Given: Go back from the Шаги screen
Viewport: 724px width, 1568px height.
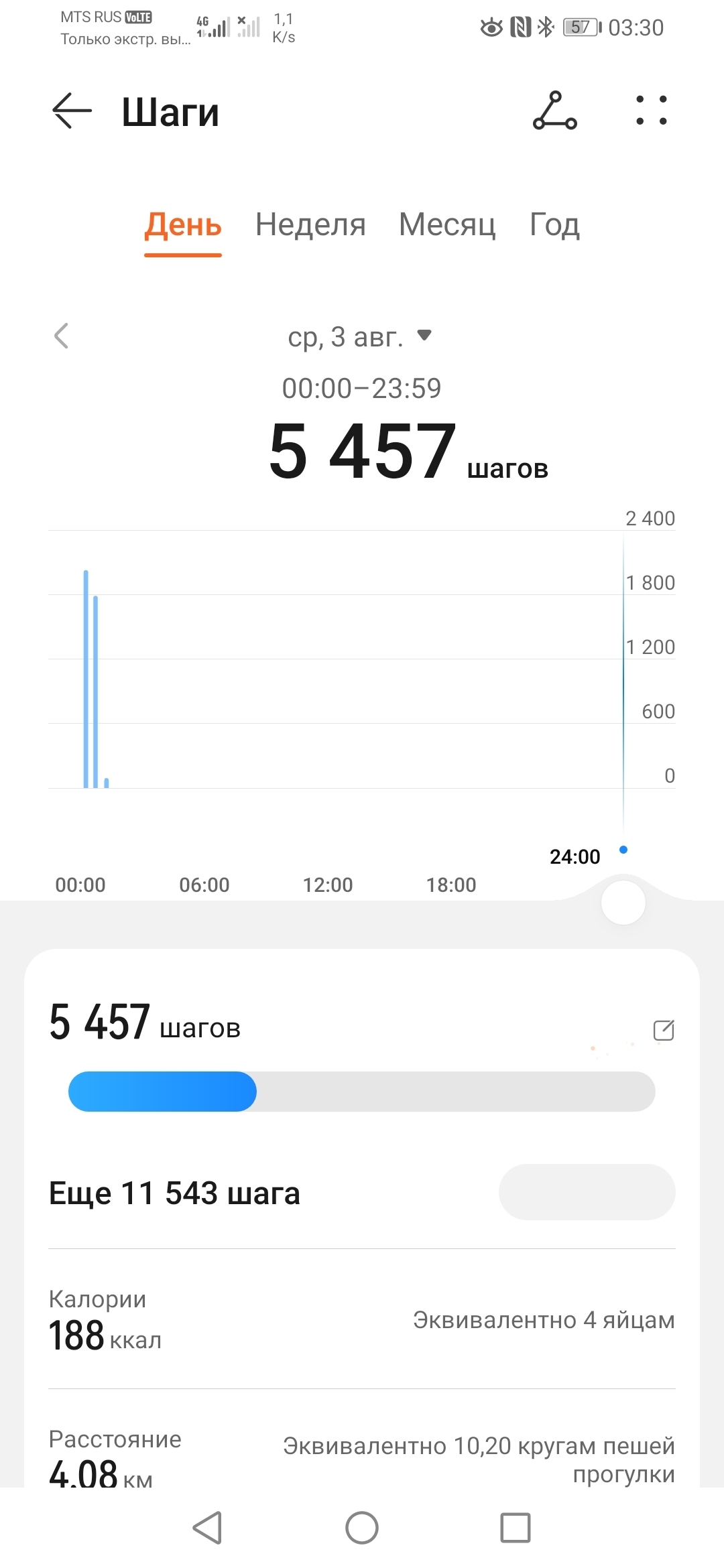Looking at the screenshot, I should point(72,111).
